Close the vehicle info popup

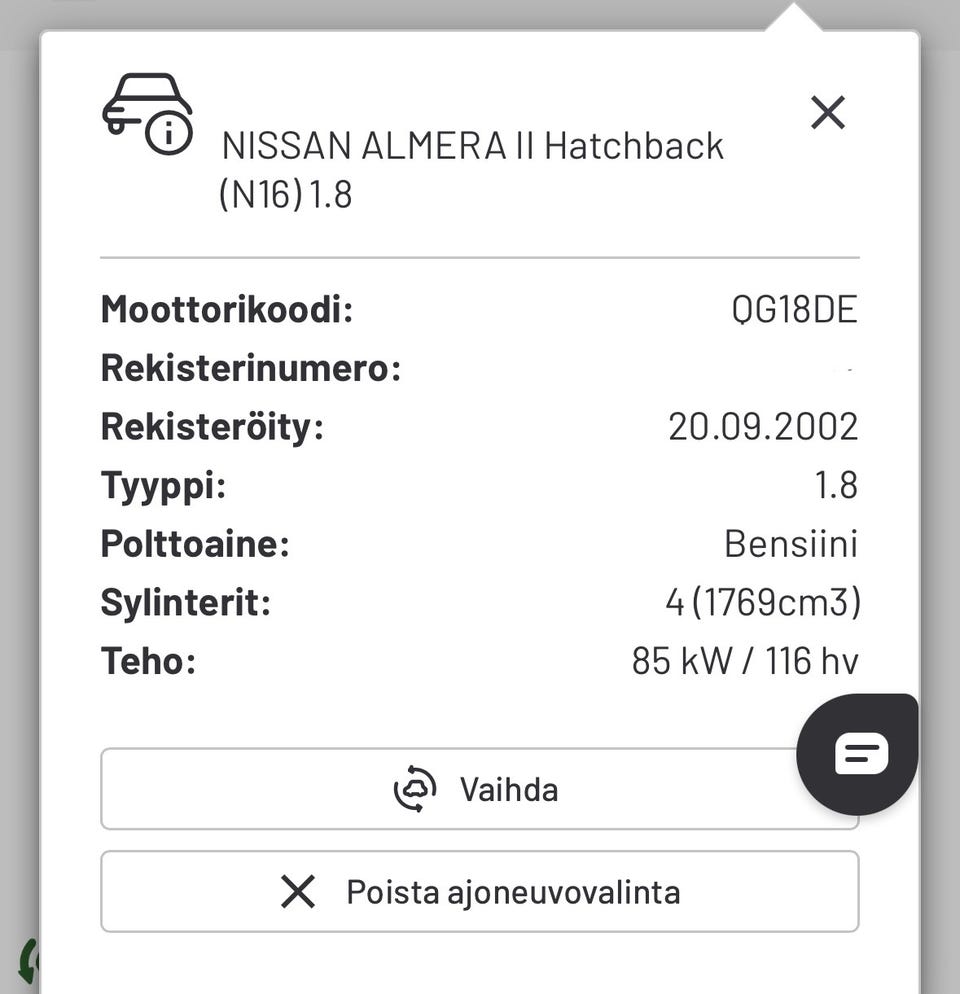(828, 113)
